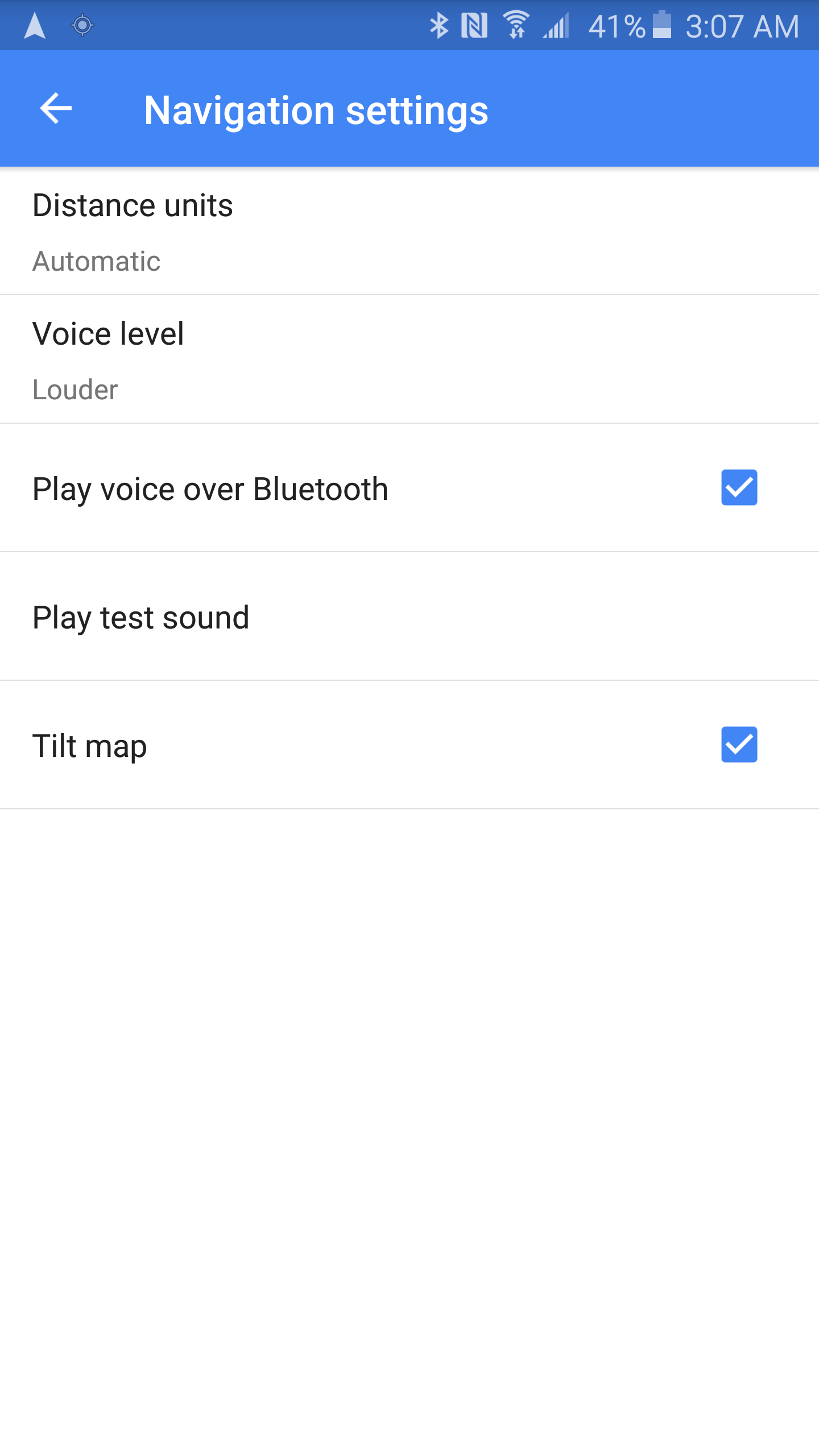Tap the Louder voice level subtitle
This screenshot has width=819, height=1456.
pyautogui.click(x=75, y=390)
